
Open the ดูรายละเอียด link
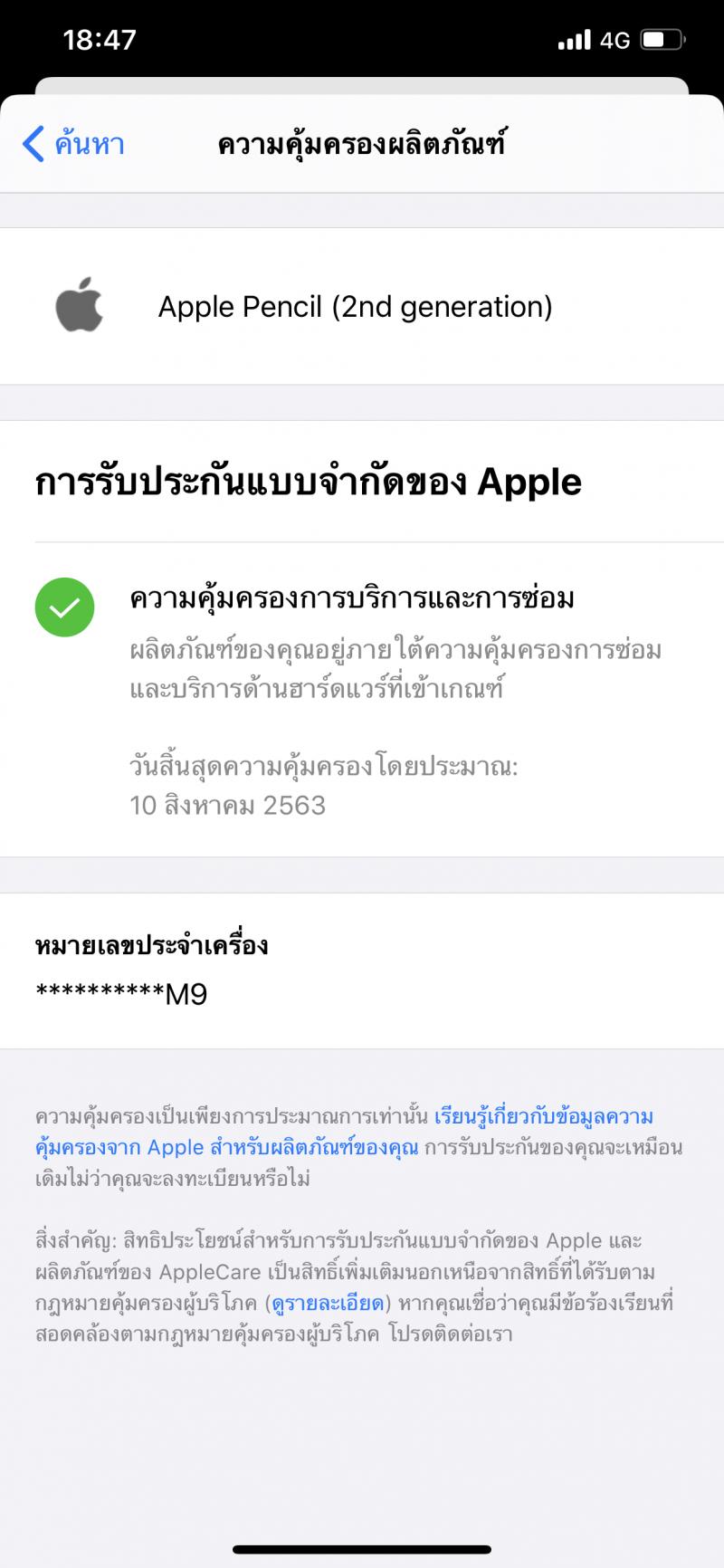[x=329, y=1304]
